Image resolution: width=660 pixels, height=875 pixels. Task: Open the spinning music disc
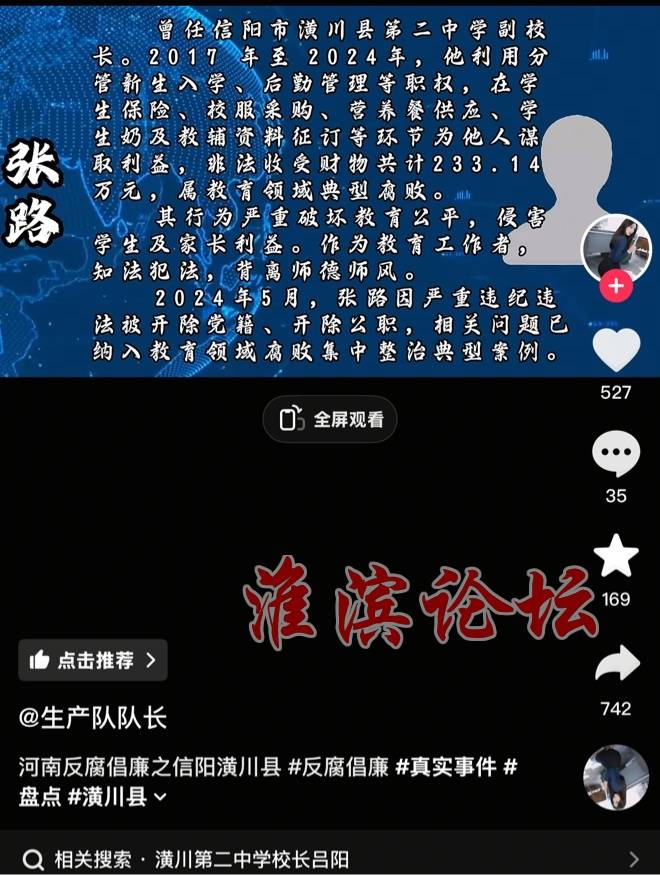(x=616, y=778)
